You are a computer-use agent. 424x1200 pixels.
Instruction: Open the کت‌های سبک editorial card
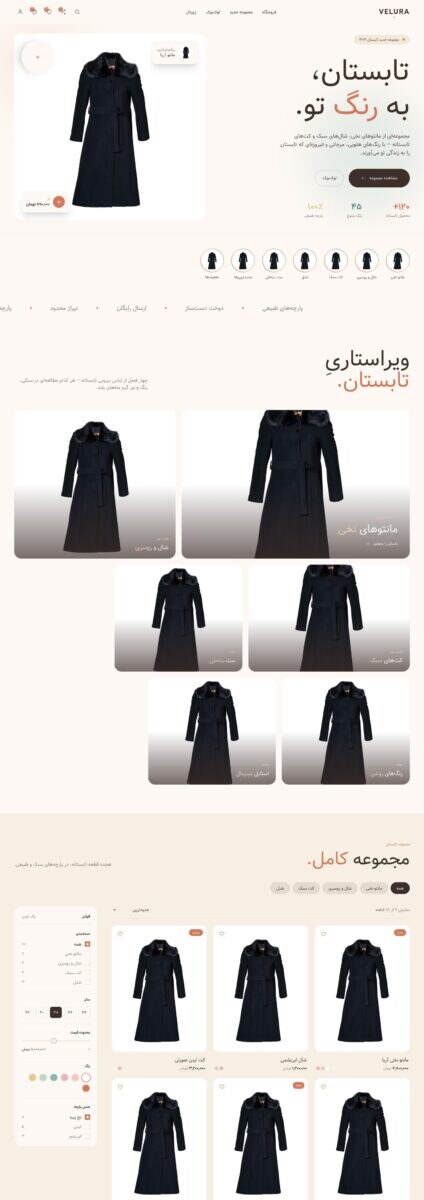click(328, 618)
